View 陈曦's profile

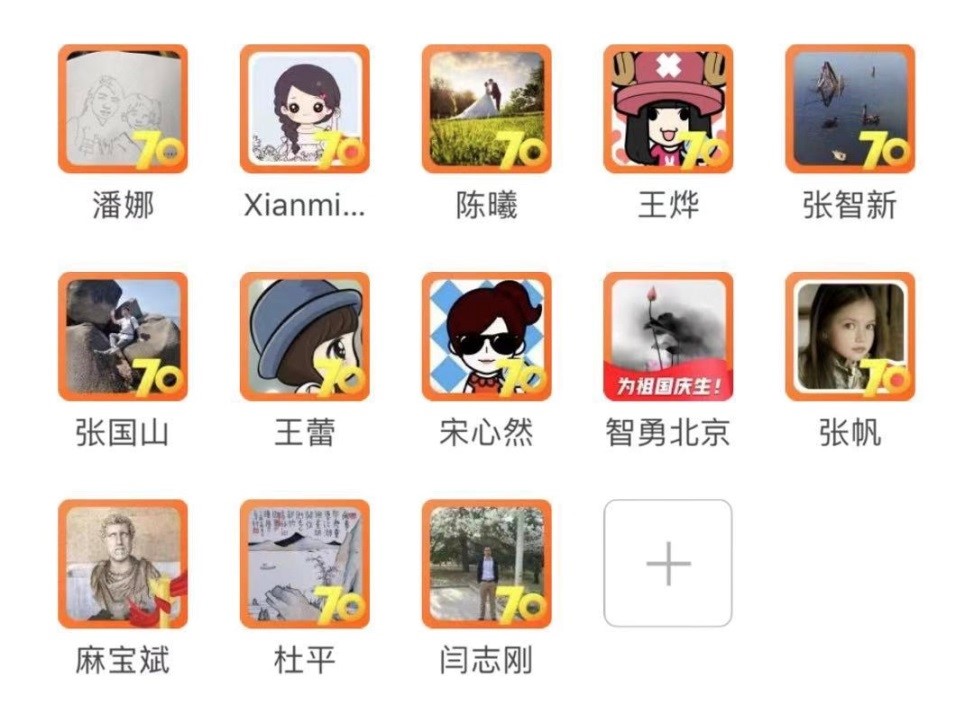point(486,109)
